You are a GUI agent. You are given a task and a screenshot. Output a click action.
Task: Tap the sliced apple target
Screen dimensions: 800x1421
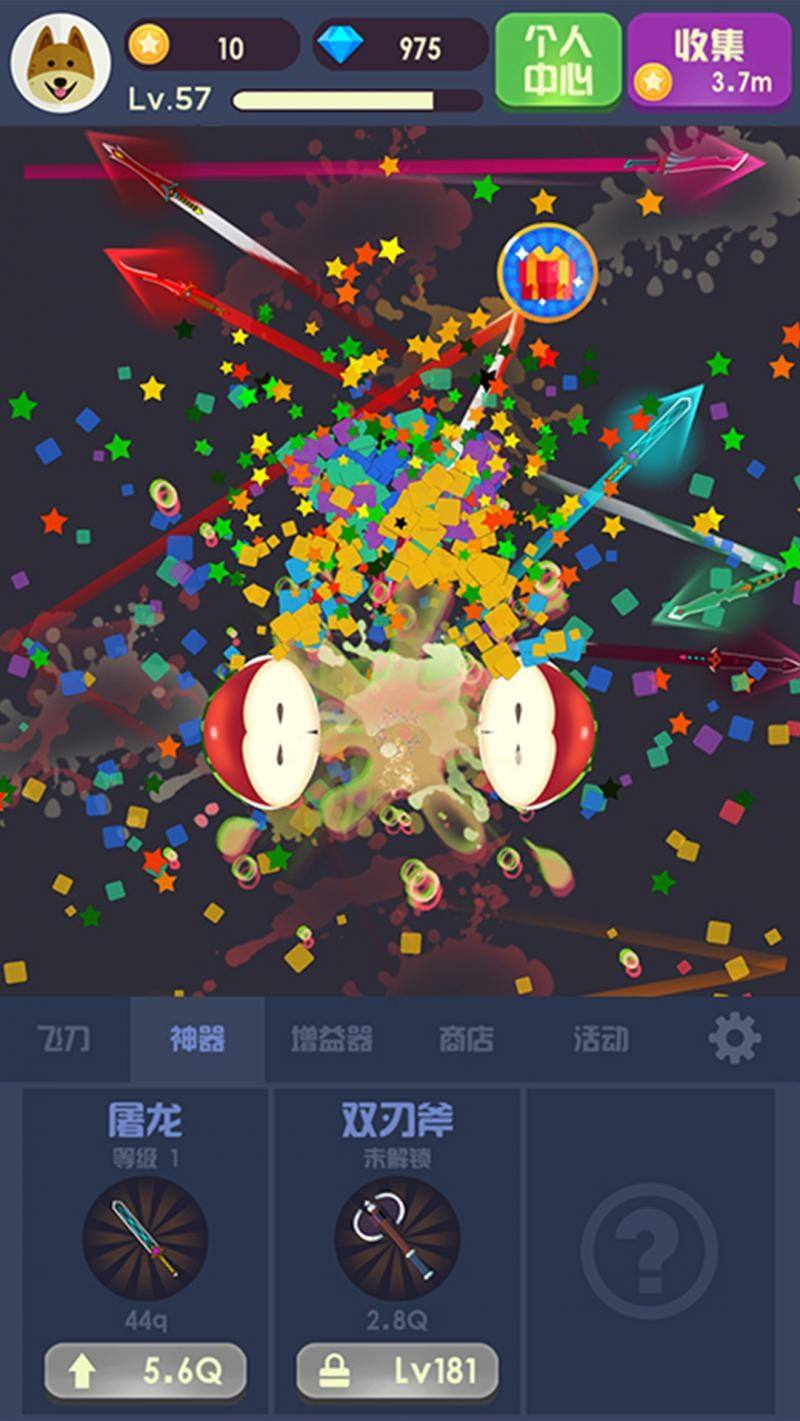tap(263, 733)
